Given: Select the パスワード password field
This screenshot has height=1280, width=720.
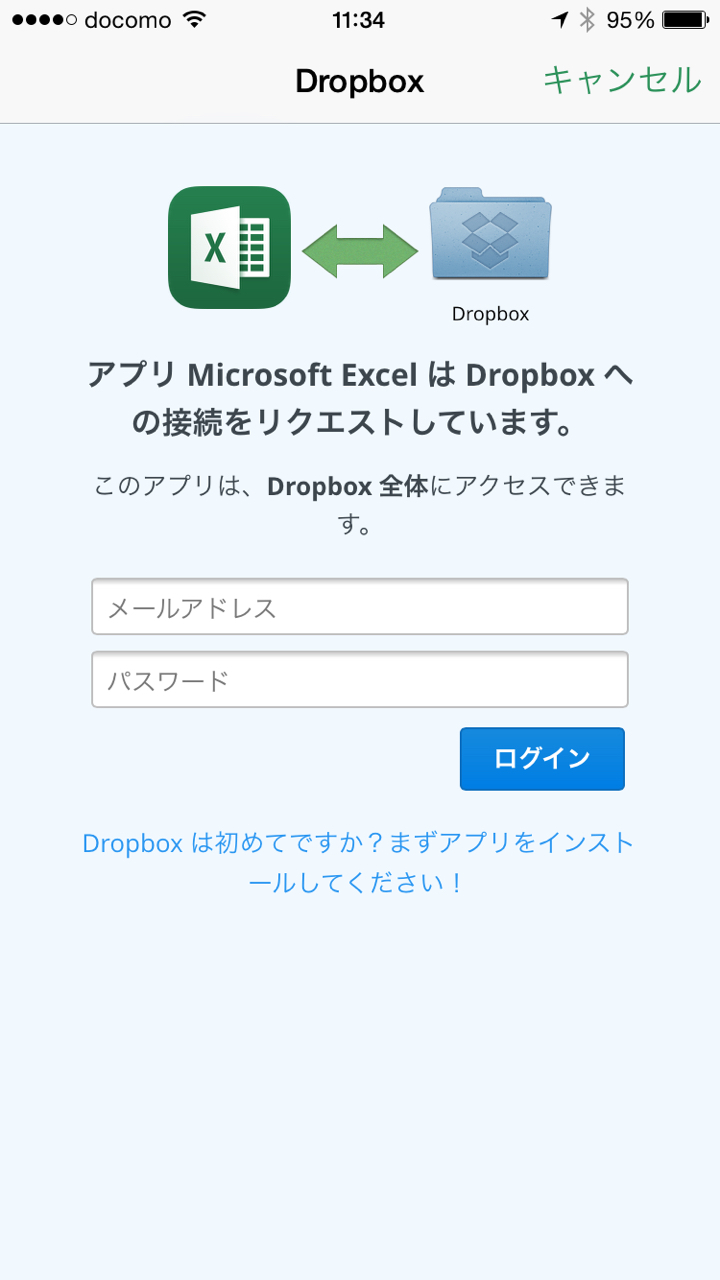Looking at the screenshot, I should coord(360,680).
